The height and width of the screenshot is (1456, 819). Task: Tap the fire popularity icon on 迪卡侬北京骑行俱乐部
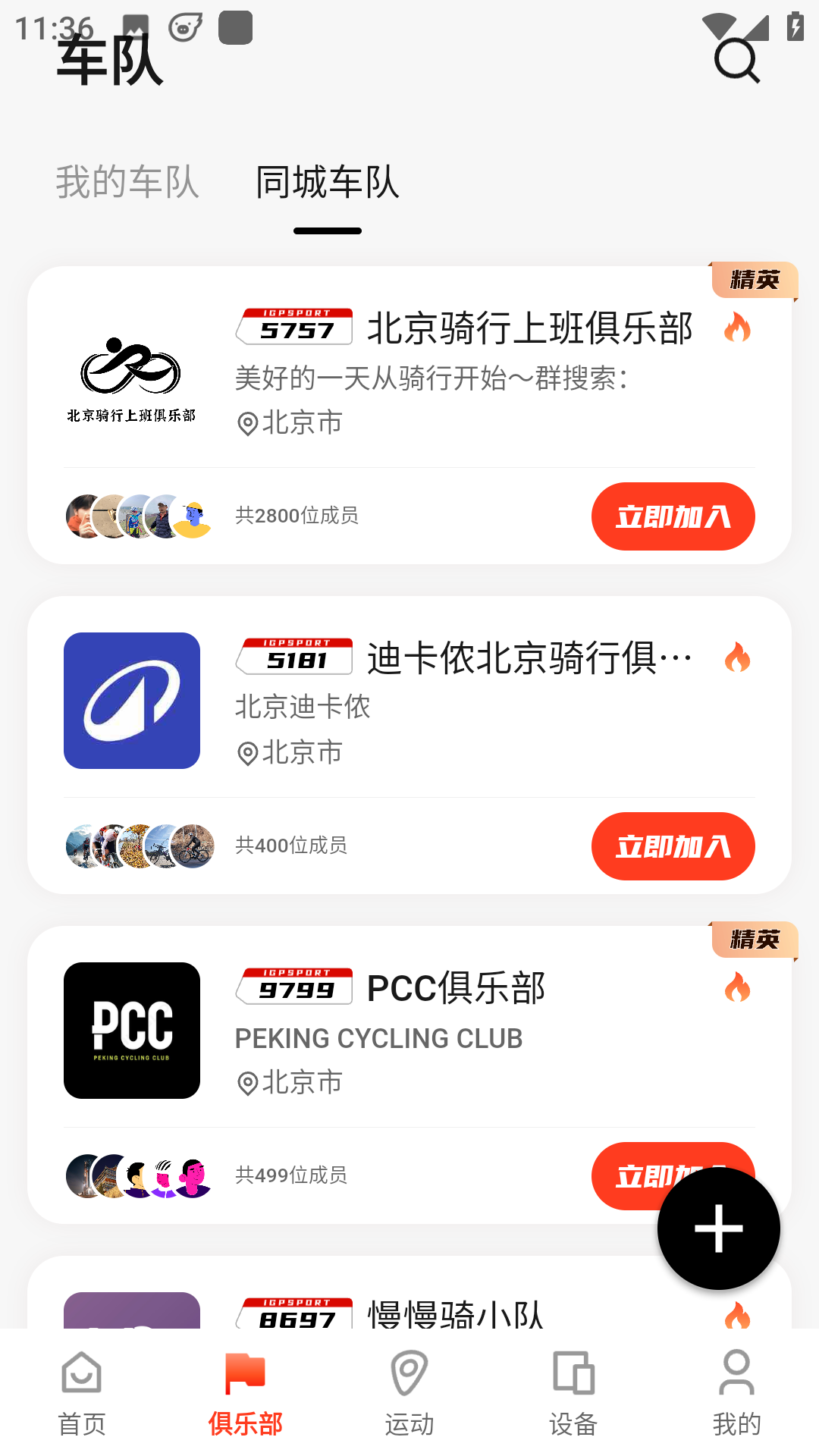738,658
